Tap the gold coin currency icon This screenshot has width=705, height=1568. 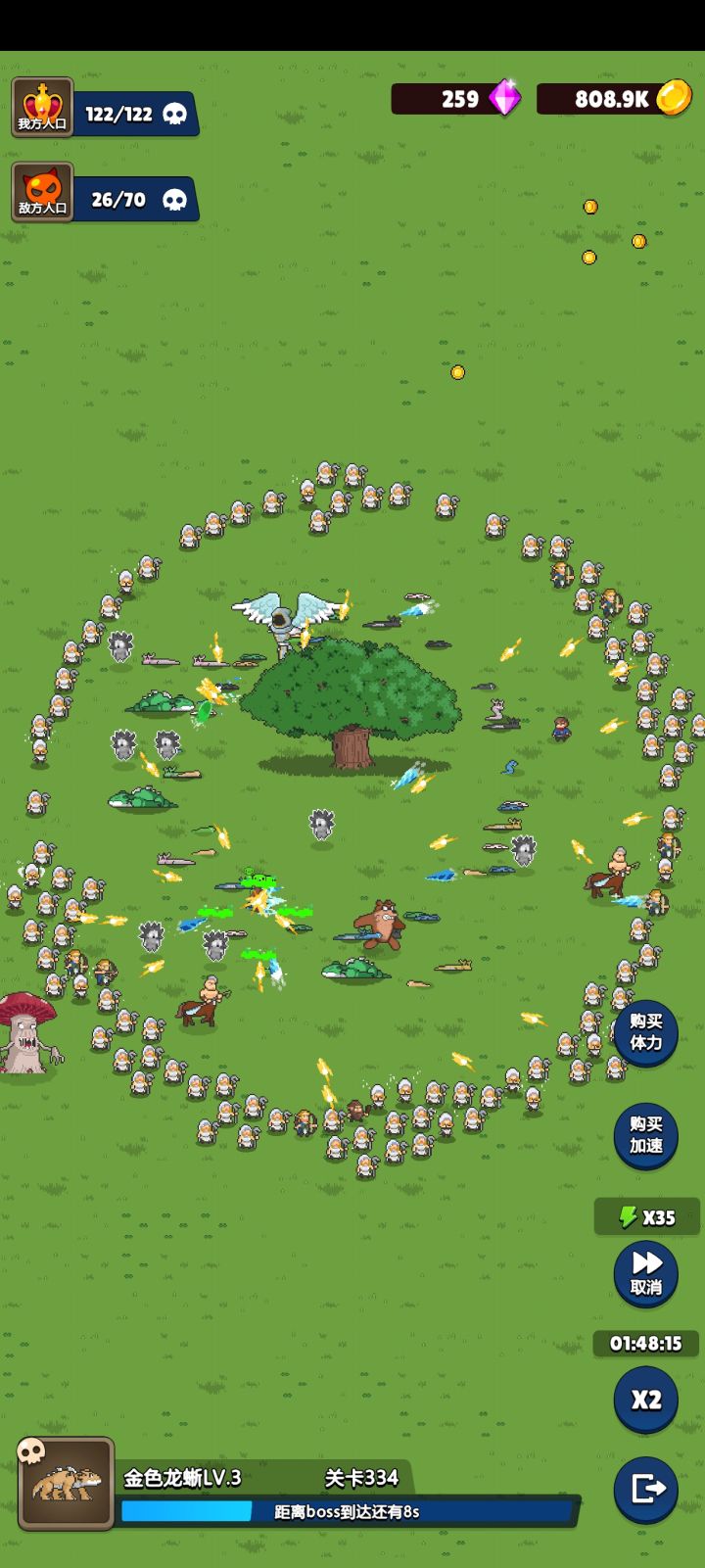tap(674, 98)
